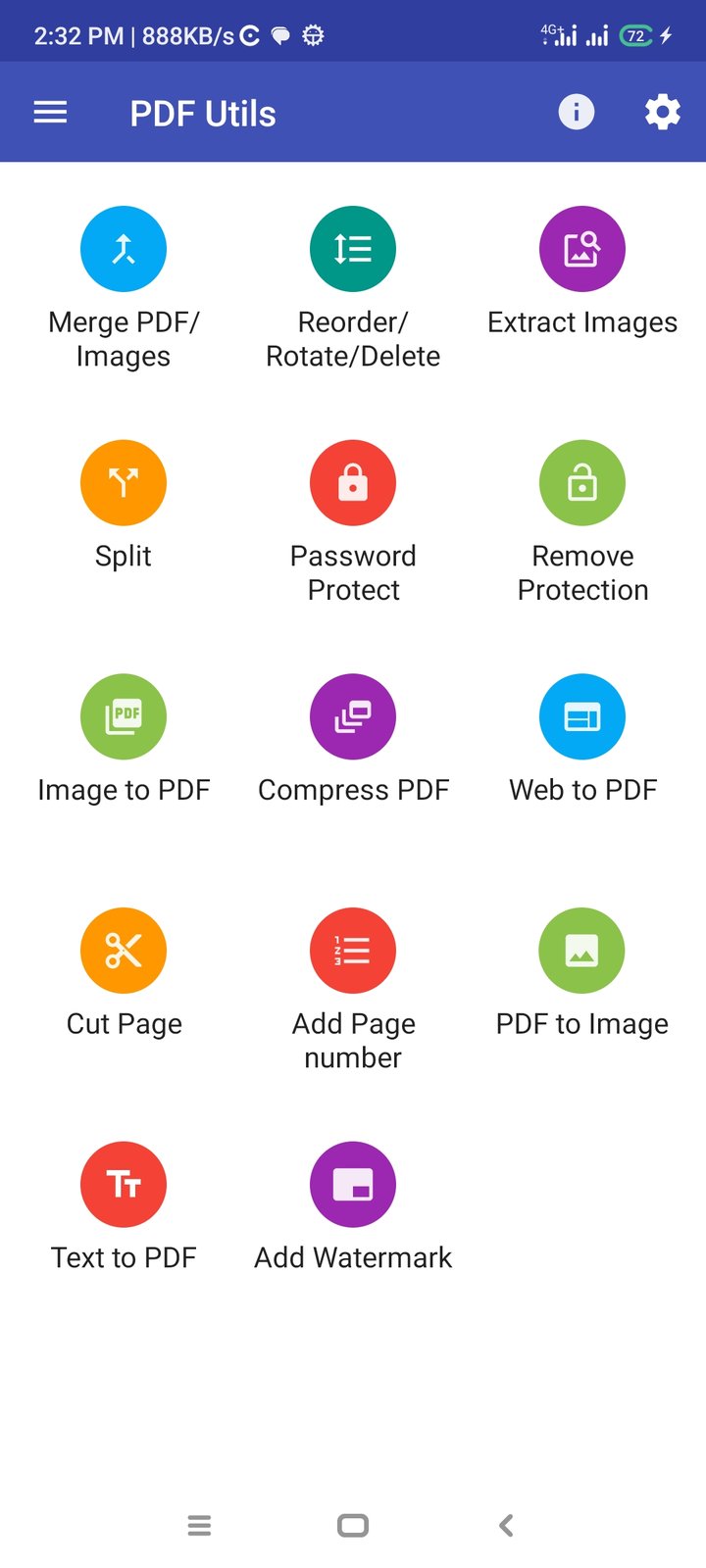Open Password Protect feature

click(x=353, y=483)
